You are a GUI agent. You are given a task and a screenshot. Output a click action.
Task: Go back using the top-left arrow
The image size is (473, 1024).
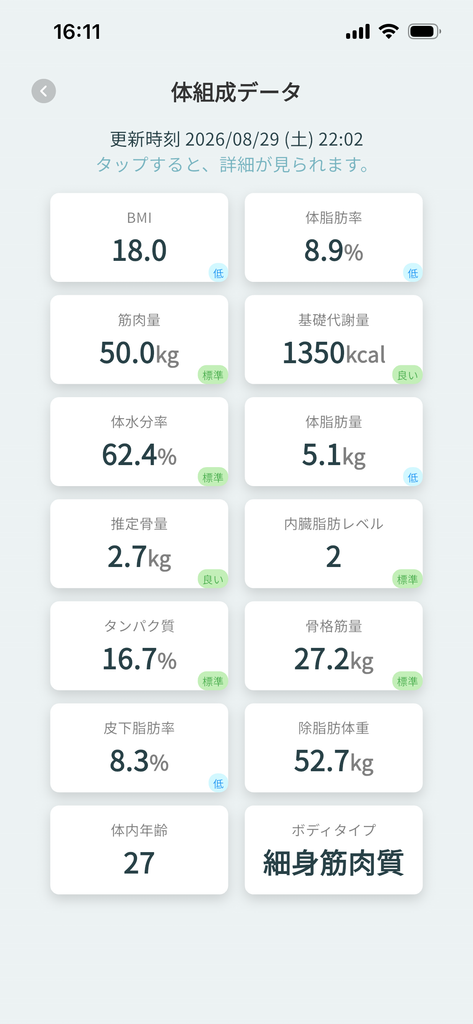tap(44, 91)
